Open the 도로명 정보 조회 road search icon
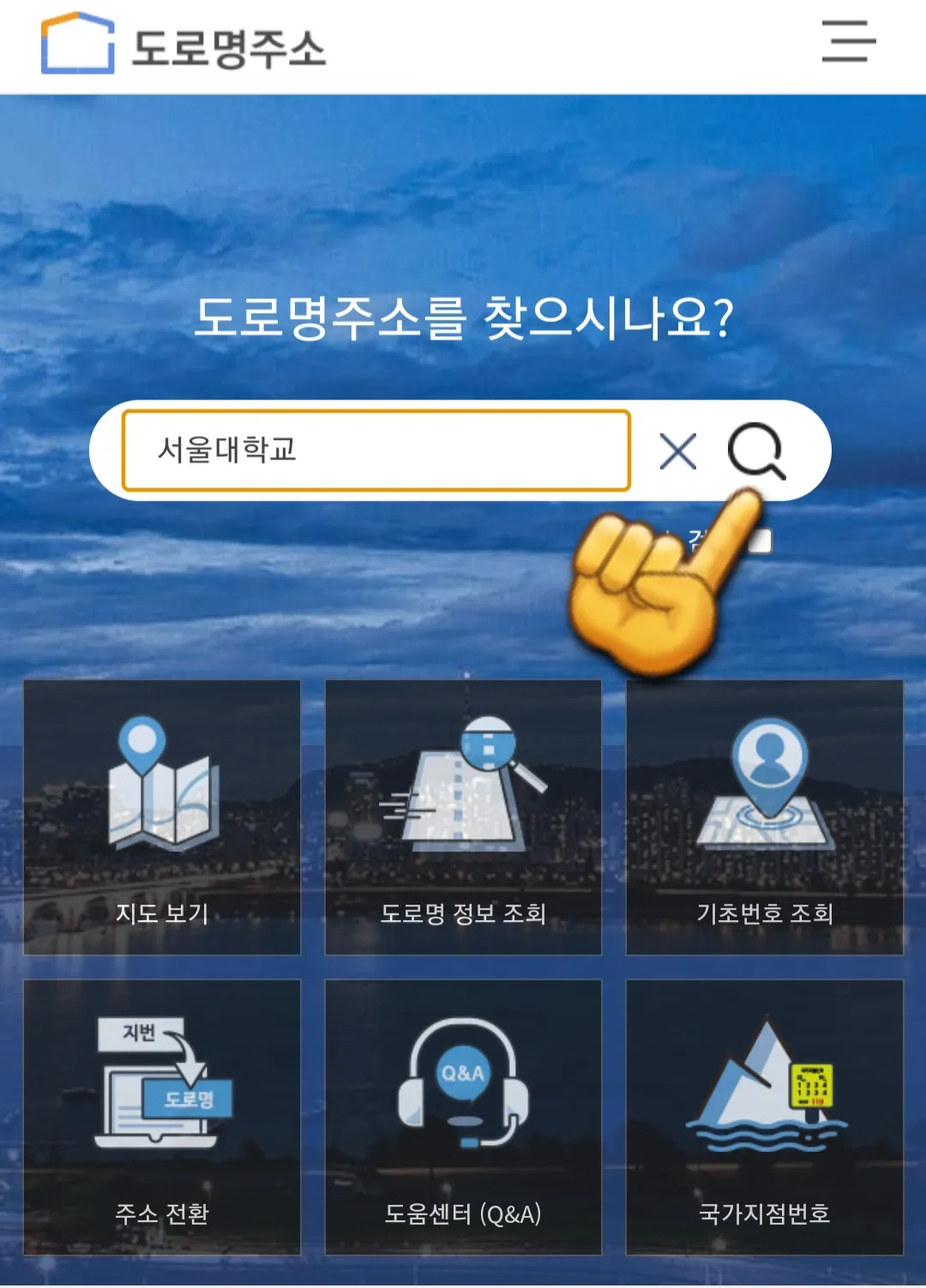The height and width of the screenshot is (1288, 926). click(463, 797)
